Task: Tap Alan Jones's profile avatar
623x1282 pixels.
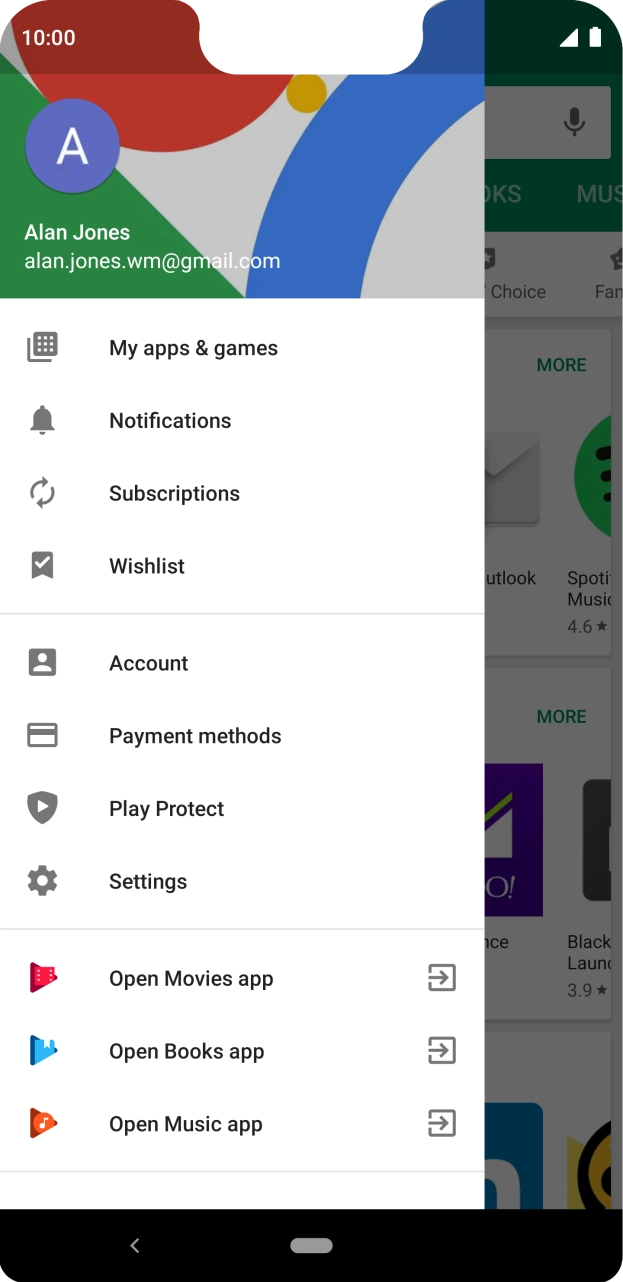Action: 72,147
